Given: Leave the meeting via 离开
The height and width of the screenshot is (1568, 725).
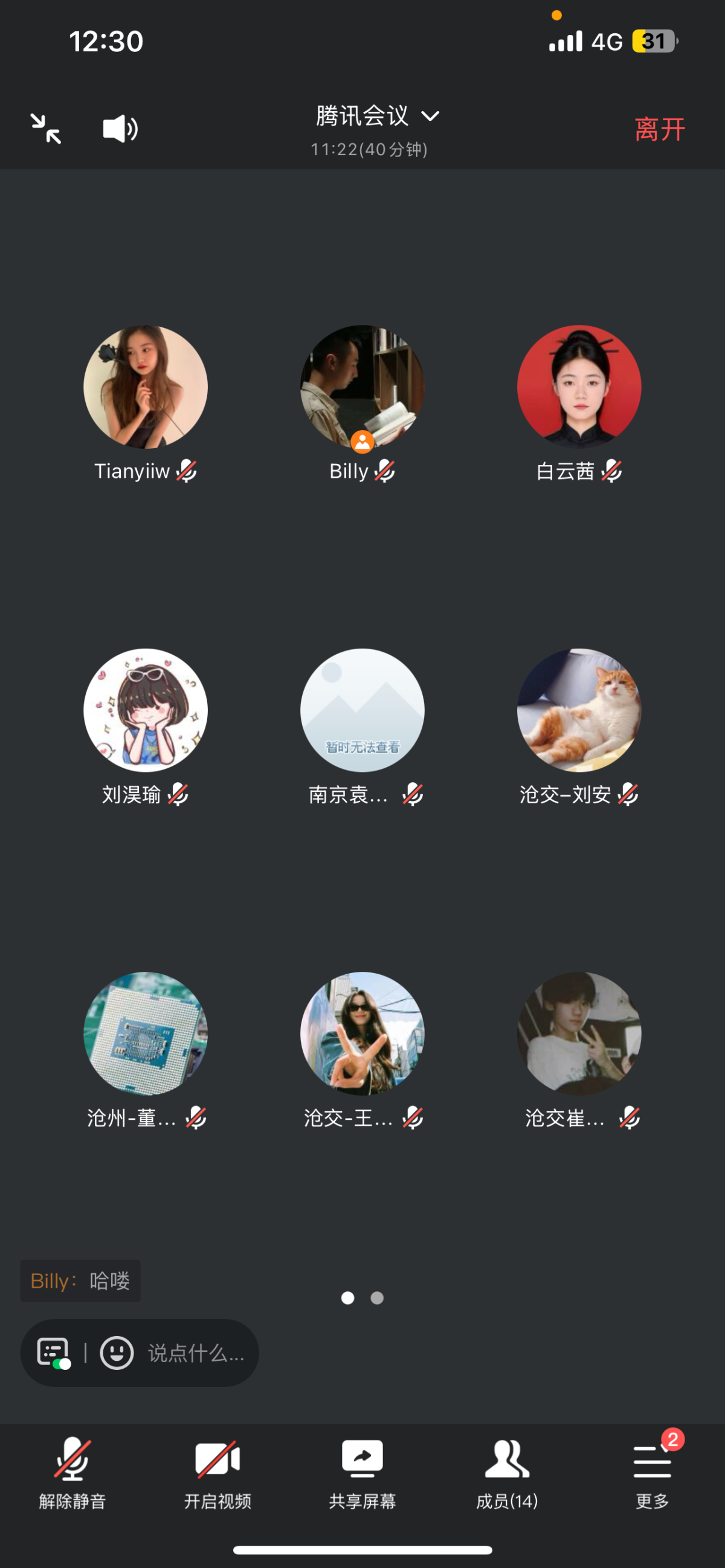Looking at the screenshot, I should [659, 130].
